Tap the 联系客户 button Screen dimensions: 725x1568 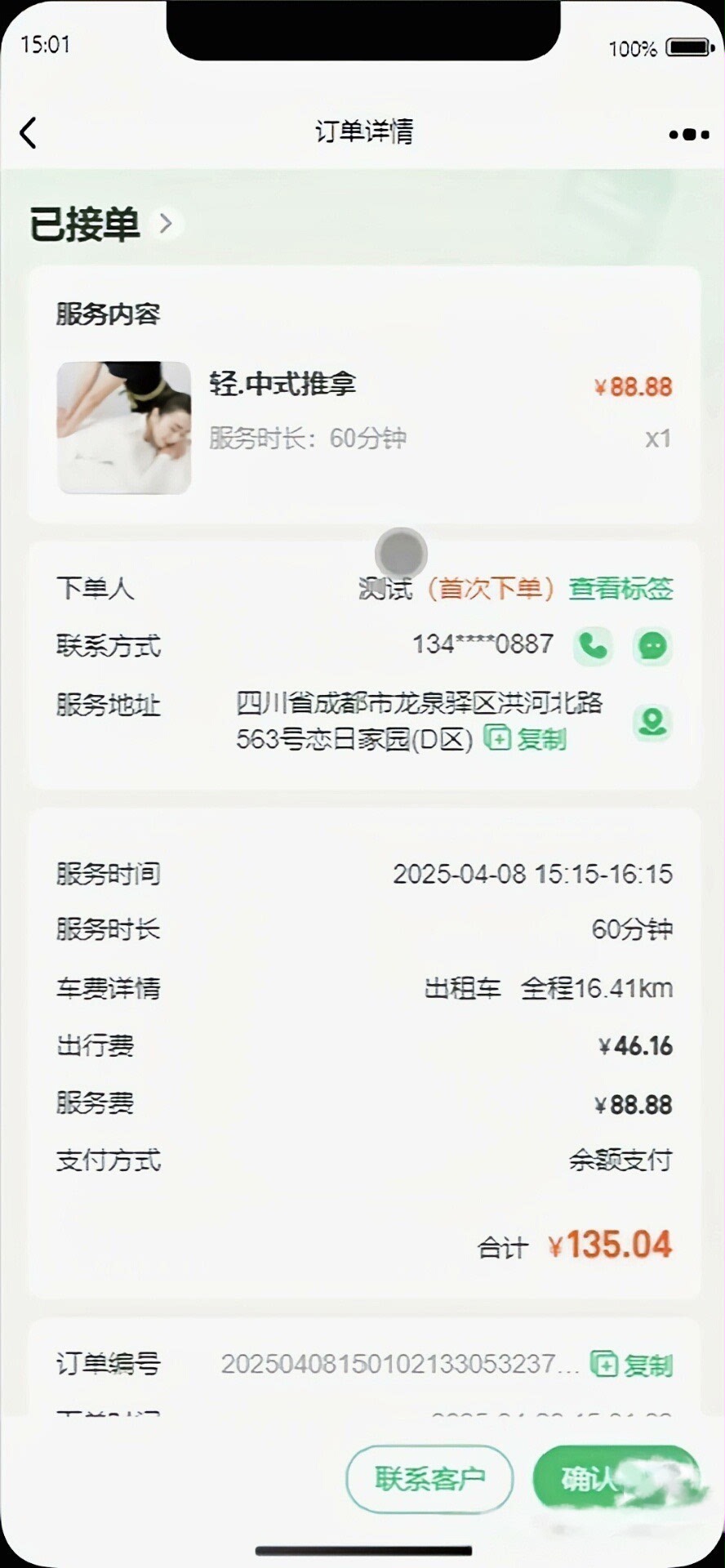click(429, 1478)
